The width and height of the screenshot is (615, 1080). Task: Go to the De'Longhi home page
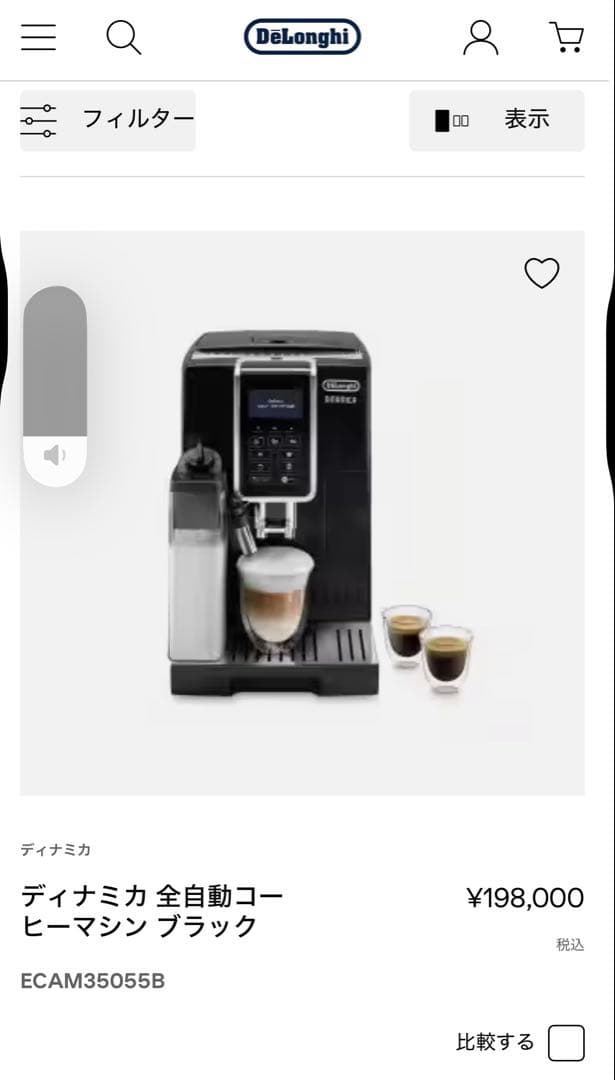click(x=302, y=38)
